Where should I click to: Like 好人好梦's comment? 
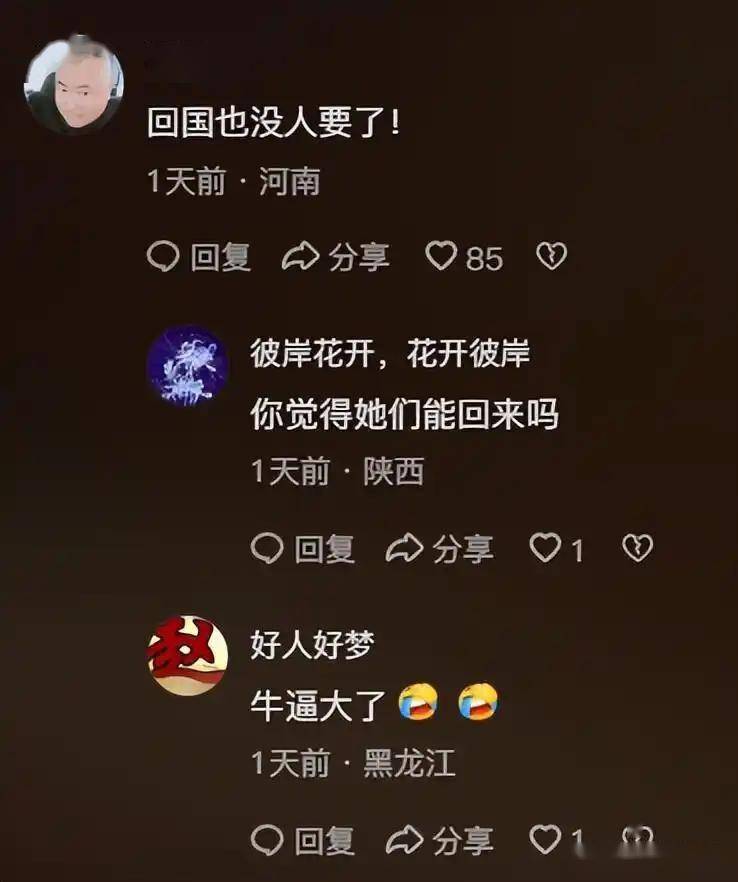tap(545, 840)
